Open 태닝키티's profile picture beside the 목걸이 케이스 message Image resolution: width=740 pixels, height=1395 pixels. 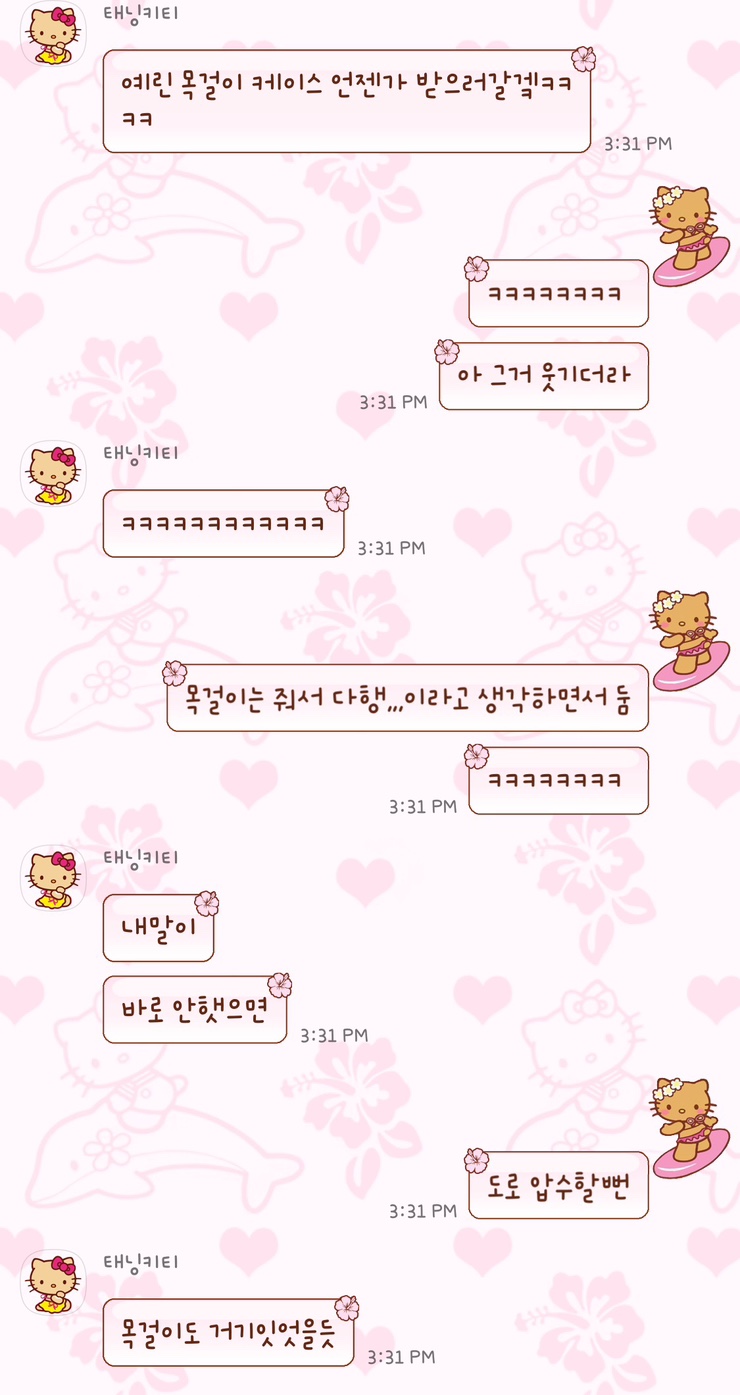coord(54,36)
